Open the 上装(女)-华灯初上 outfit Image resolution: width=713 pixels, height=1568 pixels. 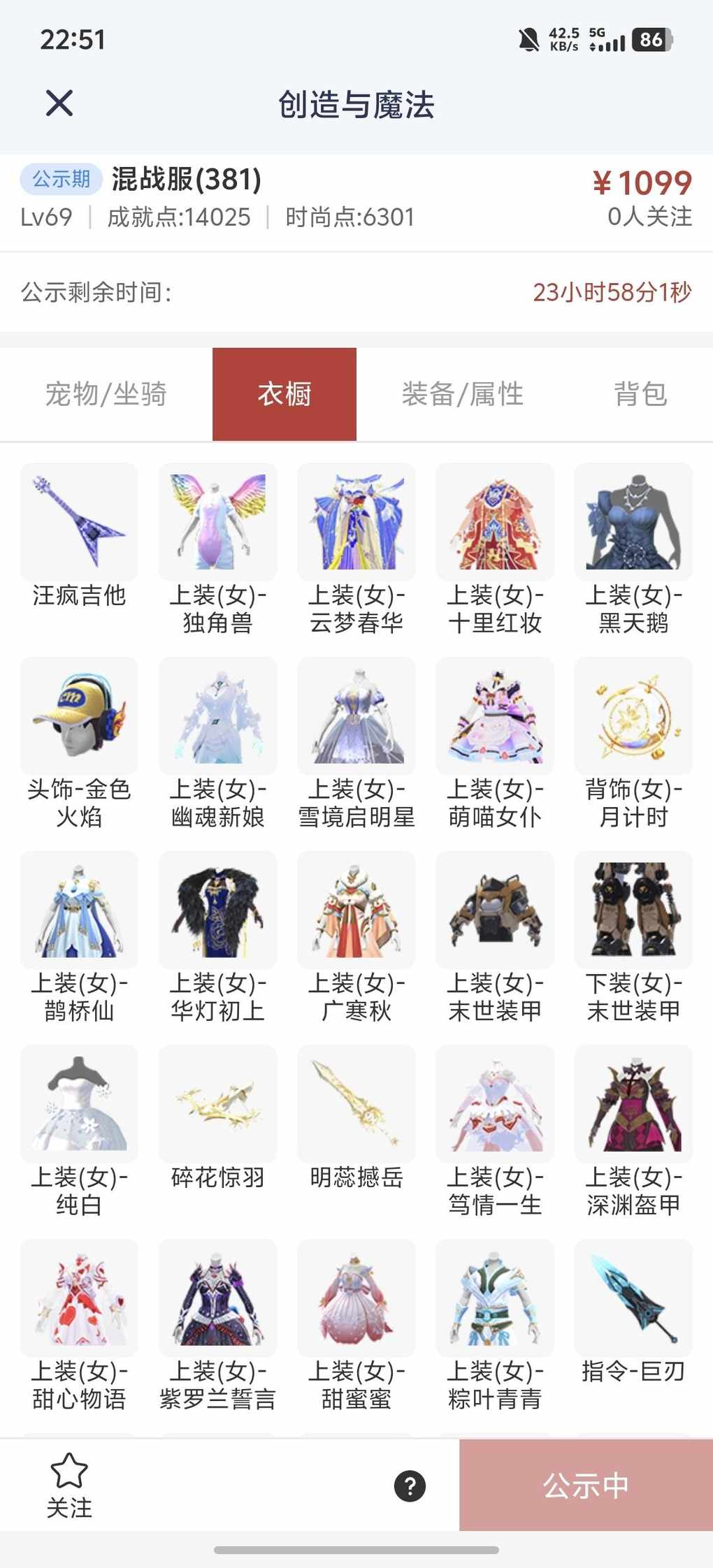tap(217, 910)
